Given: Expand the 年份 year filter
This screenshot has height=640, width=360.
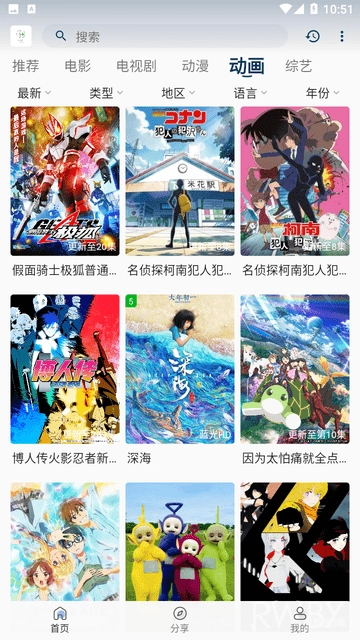Looking at the screenshot, I should (322, 93).
